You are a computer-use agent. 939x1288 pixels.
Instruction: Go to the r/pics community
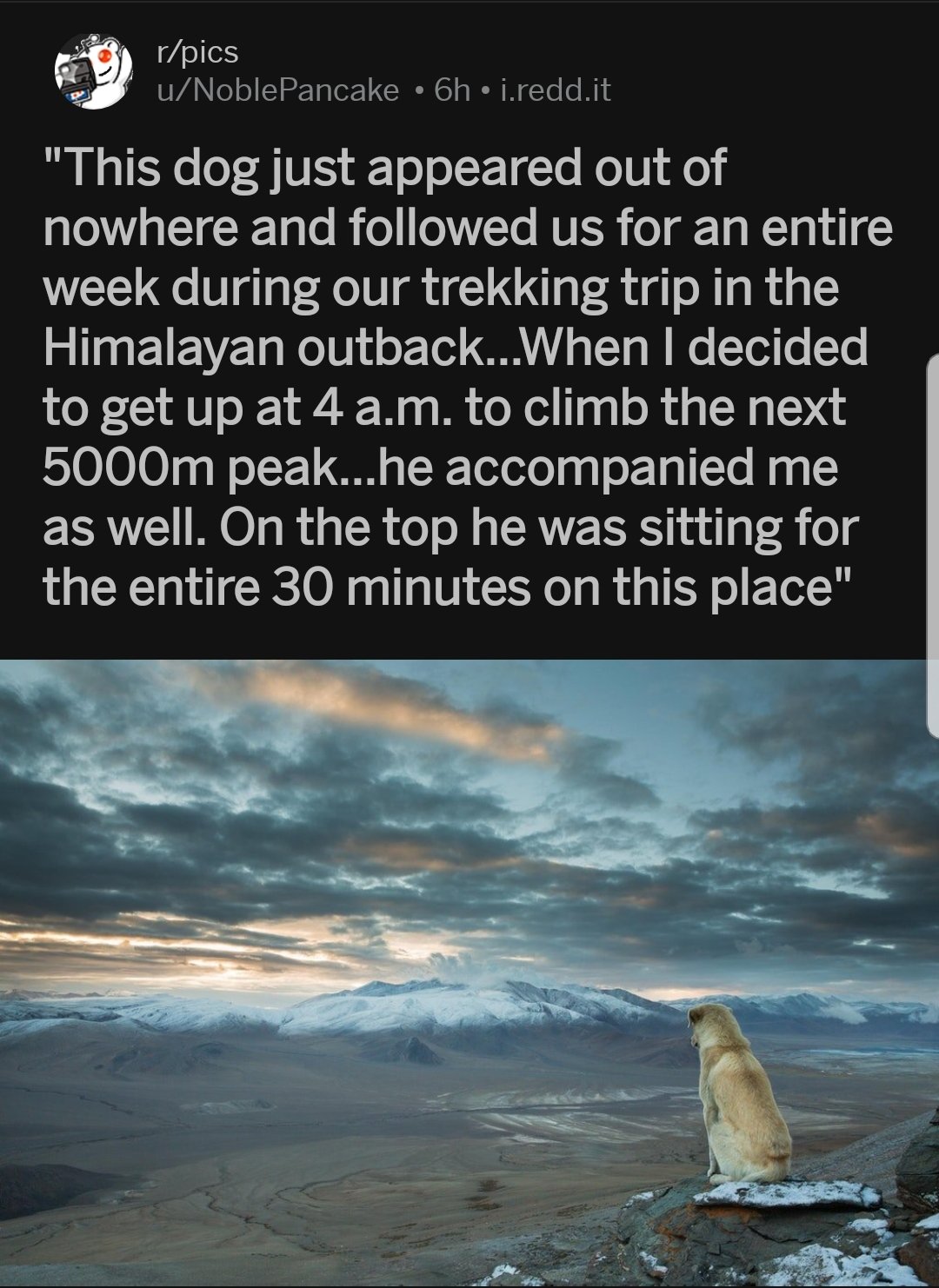click(197, 52)
